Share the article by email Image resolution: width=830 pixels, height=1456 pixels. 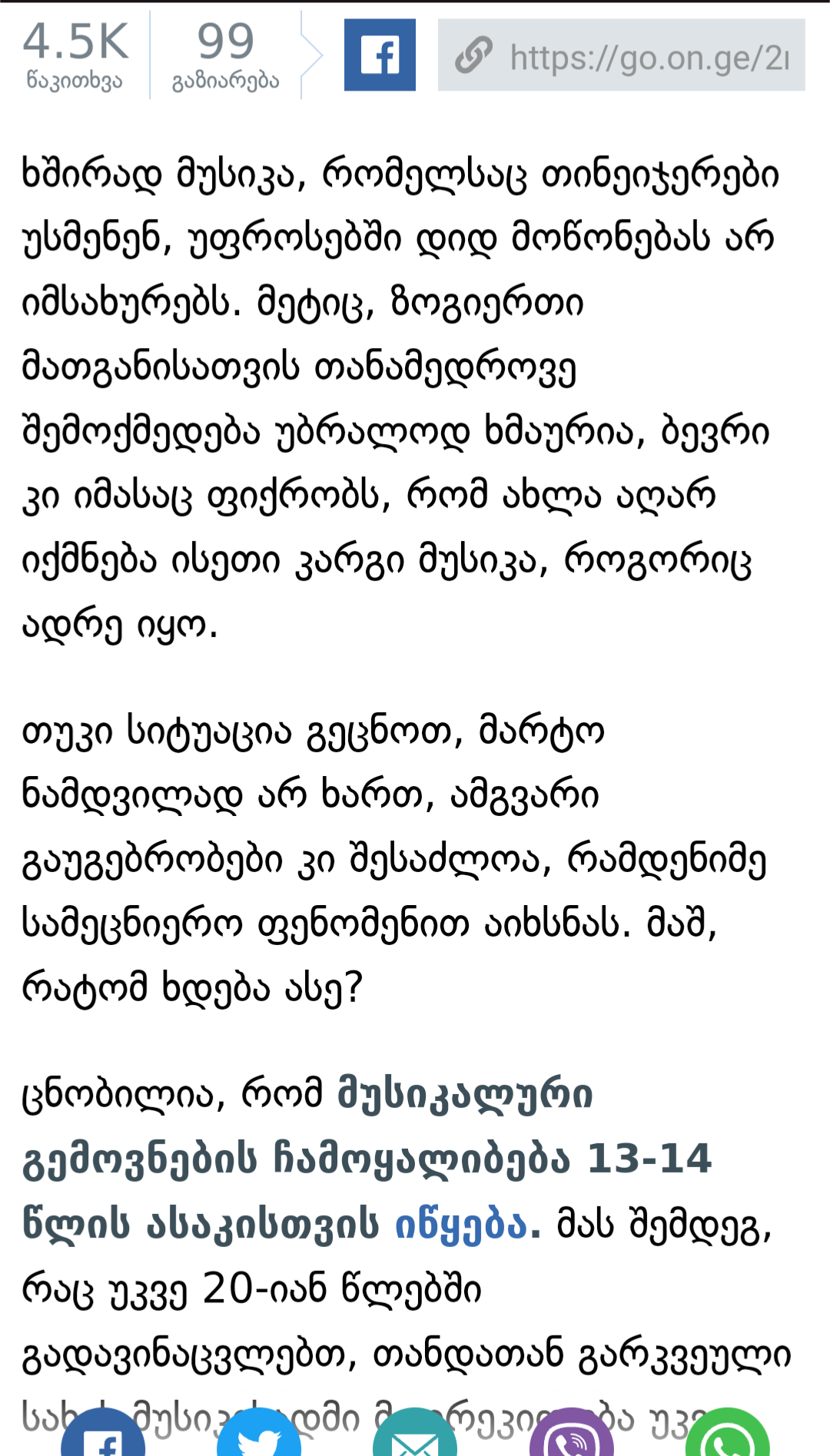click(x=415, y=1435)
